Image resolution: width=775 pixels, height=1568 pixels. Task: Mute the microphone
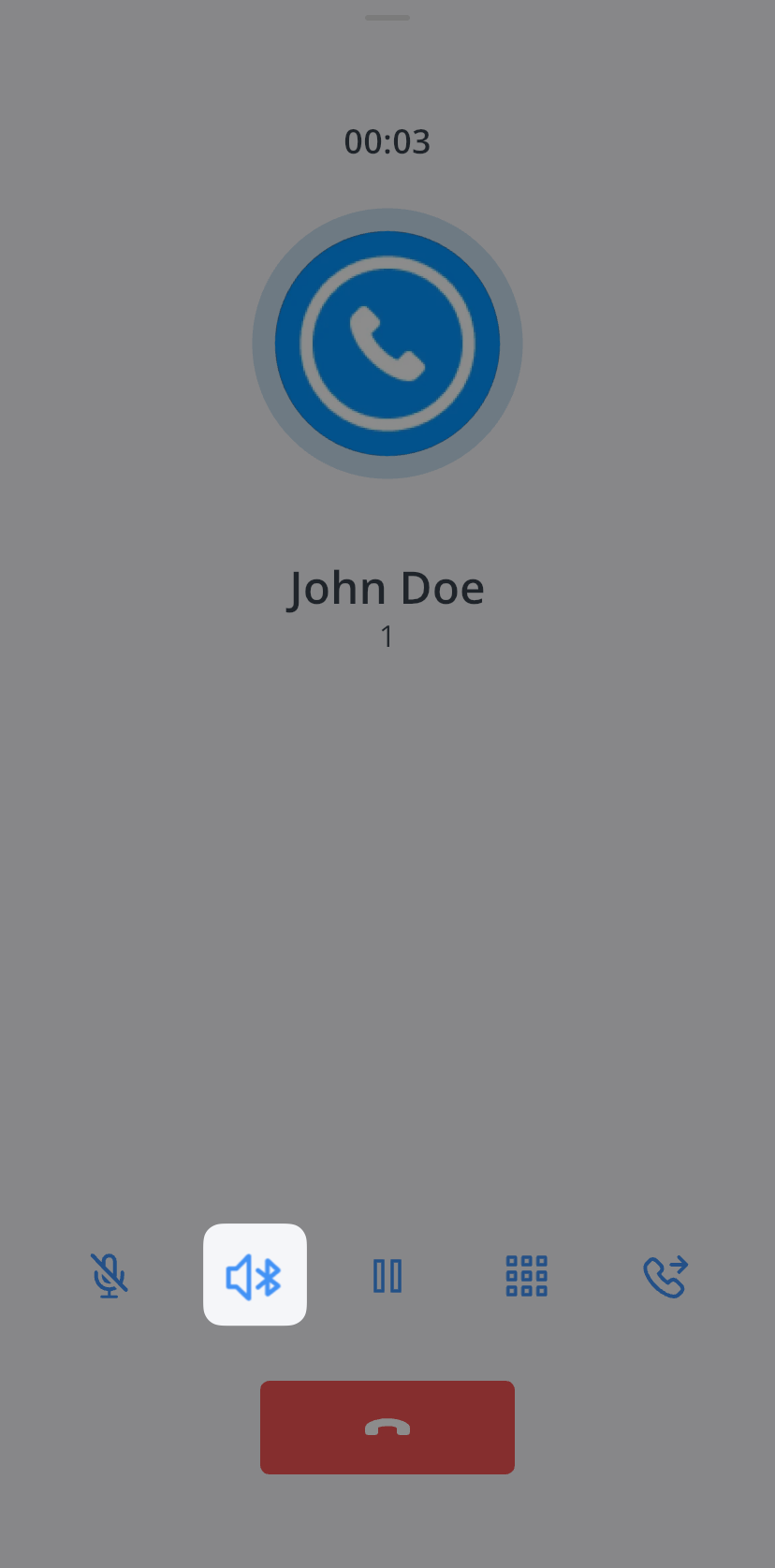(110, 1275)
